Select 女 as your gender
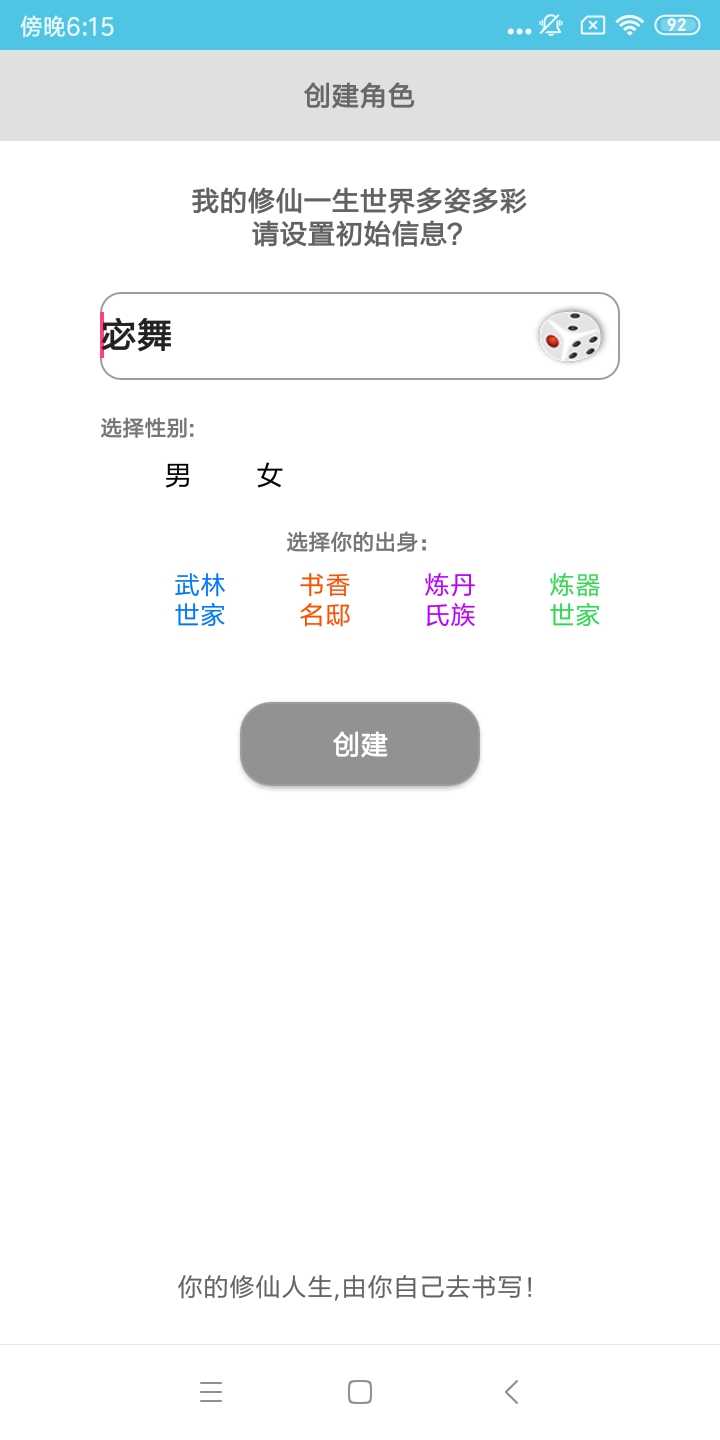Screen dimensions: 720x1440 pyautogui.click(x=267, y=475)
